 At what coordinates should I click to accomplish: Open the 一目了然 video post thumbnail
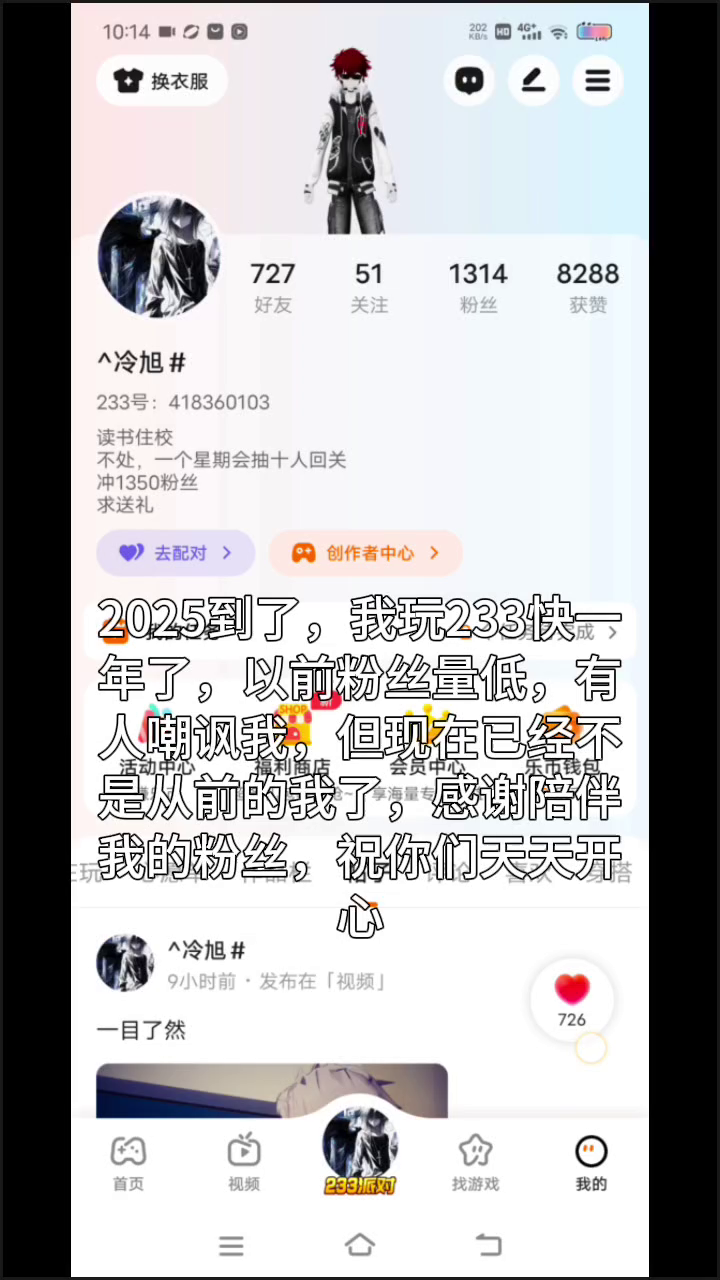272,1091
